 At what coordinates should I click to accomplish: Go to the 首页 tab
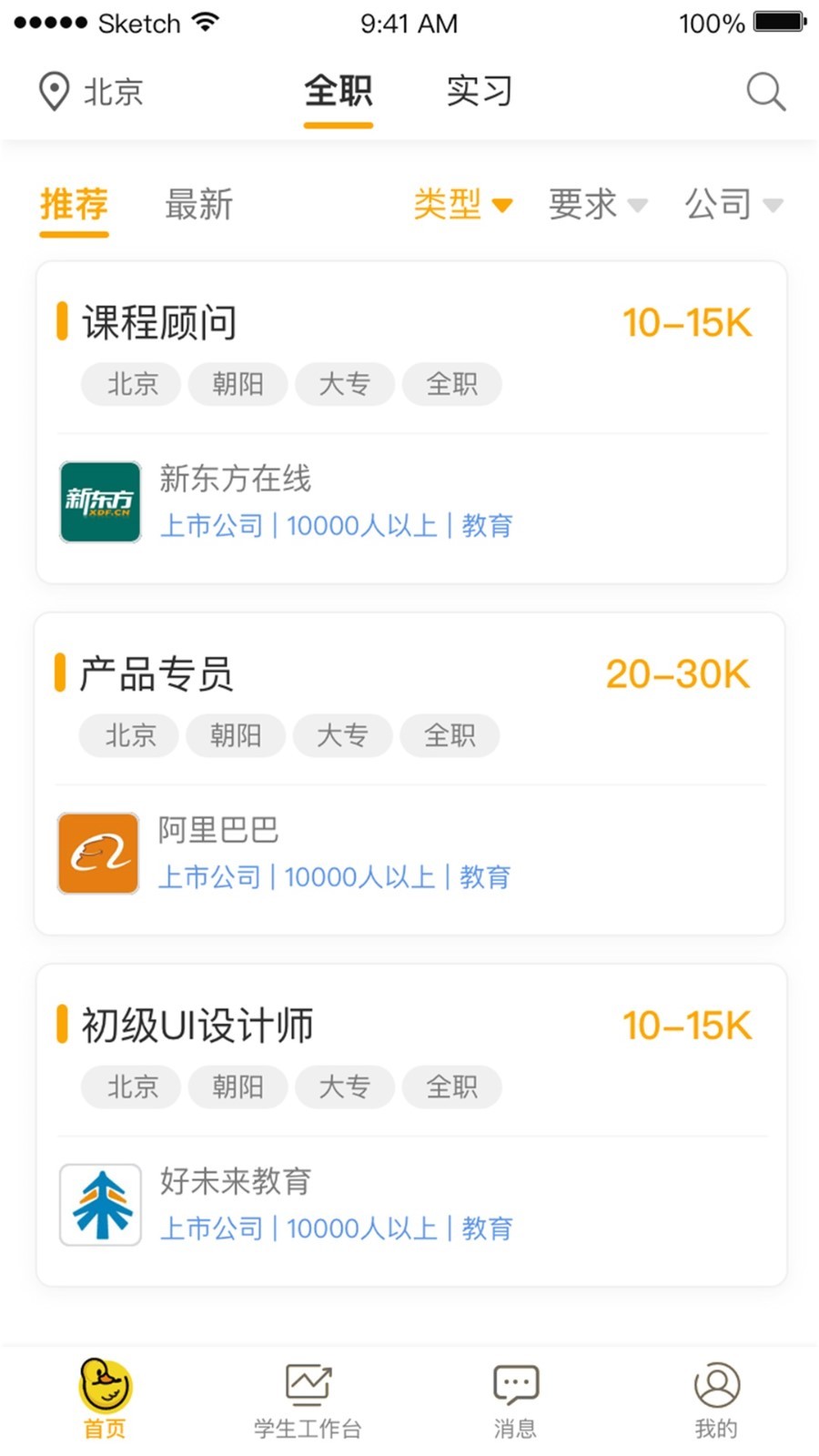click(x=105, y=1400)
